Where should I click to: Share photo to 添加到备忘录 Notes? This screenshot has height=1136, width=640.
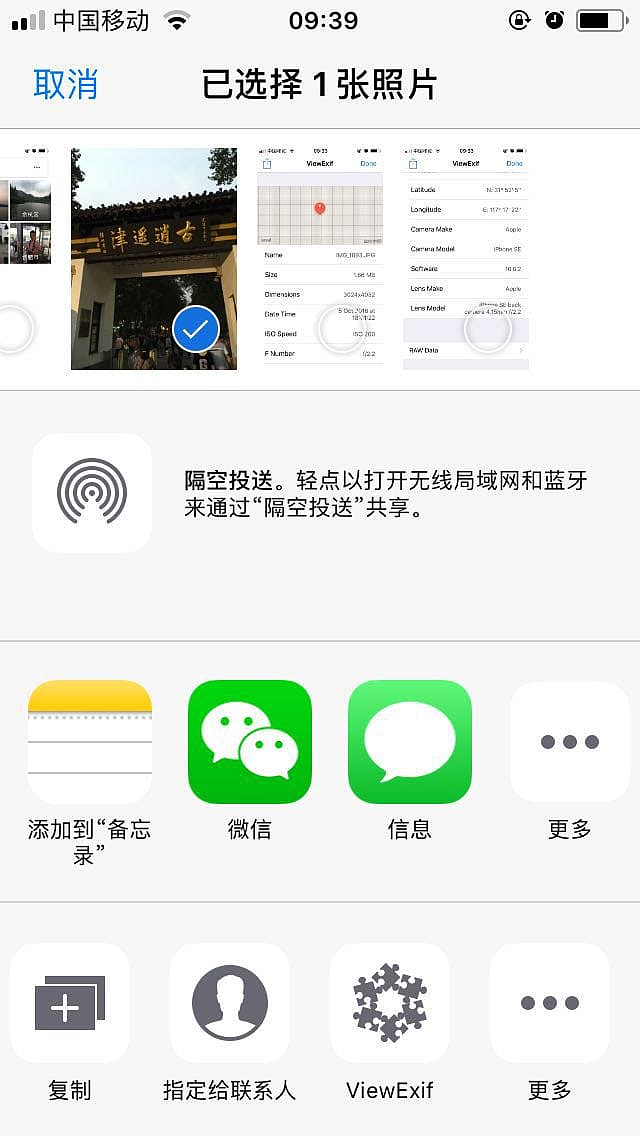point(90,742)
